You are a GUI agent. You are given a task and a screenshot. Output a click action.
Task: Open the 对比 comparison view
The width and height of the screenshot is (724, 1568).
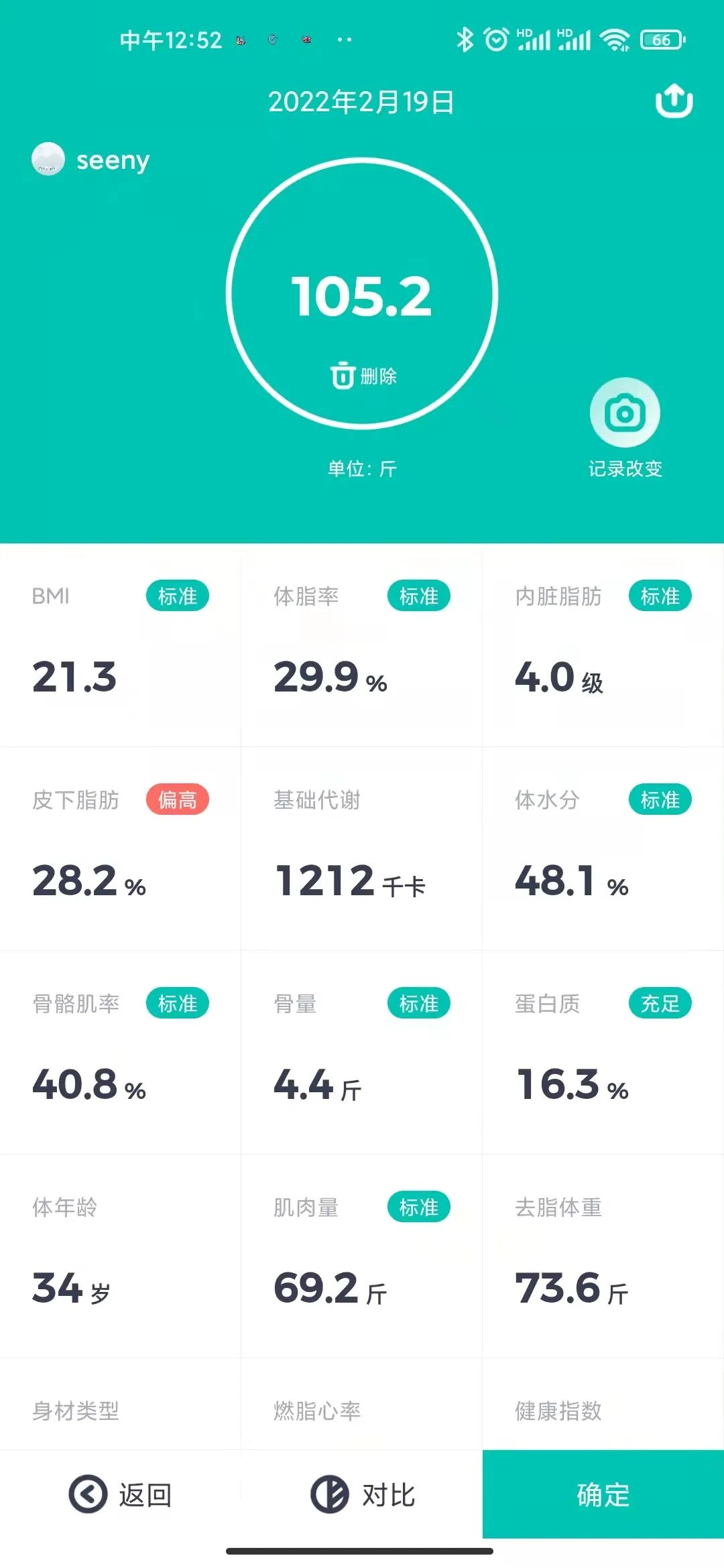point(362,1494)
